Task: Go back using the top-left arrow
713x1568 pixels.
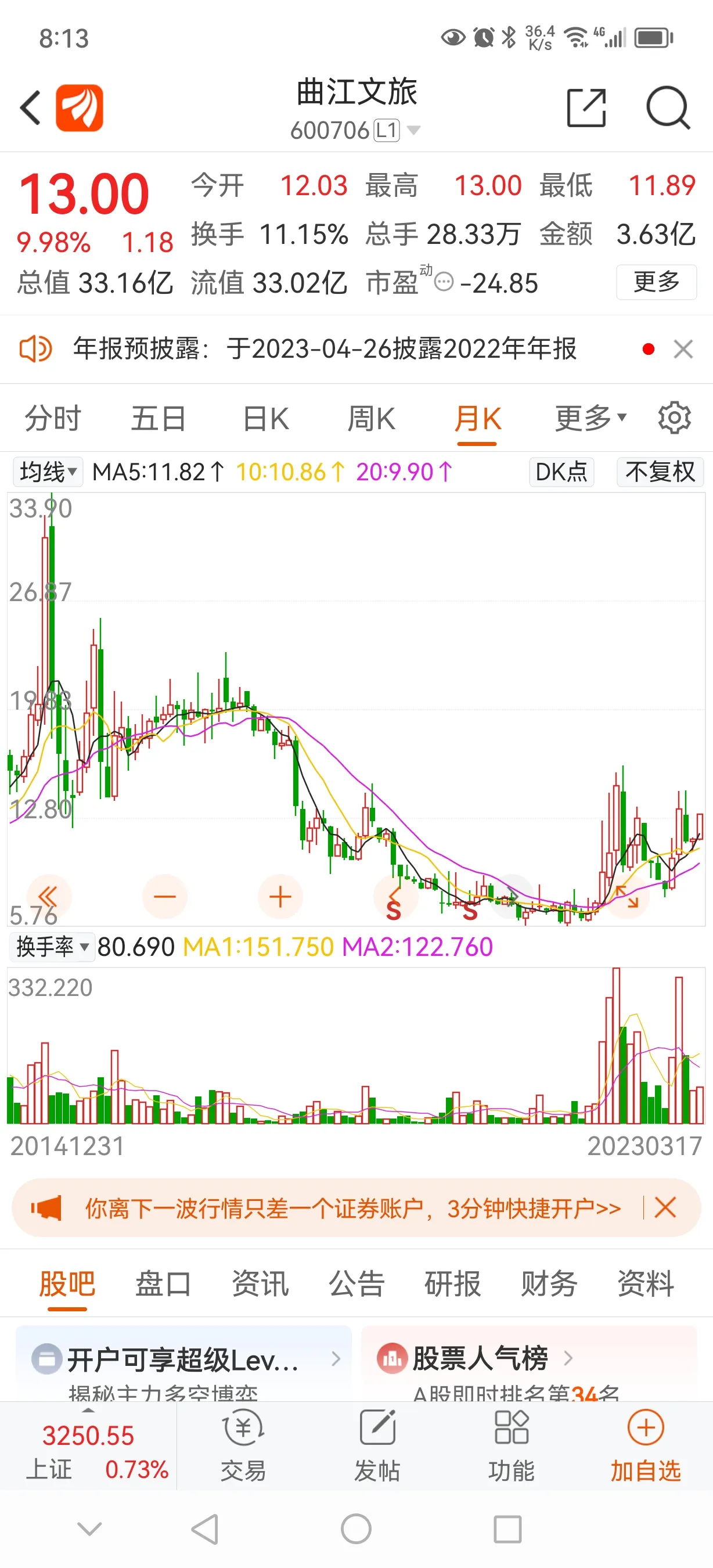Action: (30, 108)
